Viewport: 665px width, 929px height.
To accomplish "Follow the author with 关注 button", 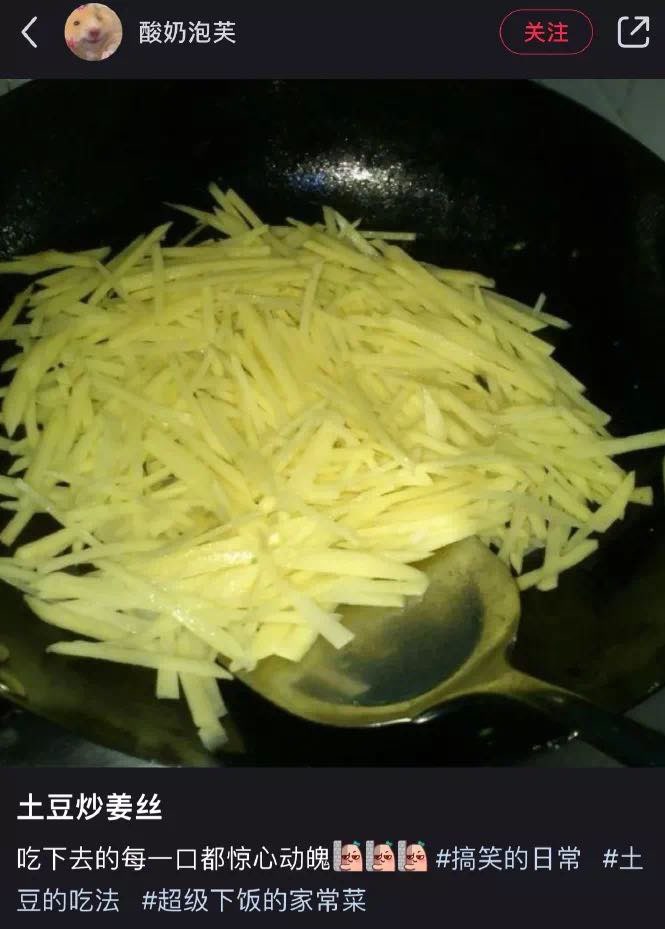I will click(545, 33).
